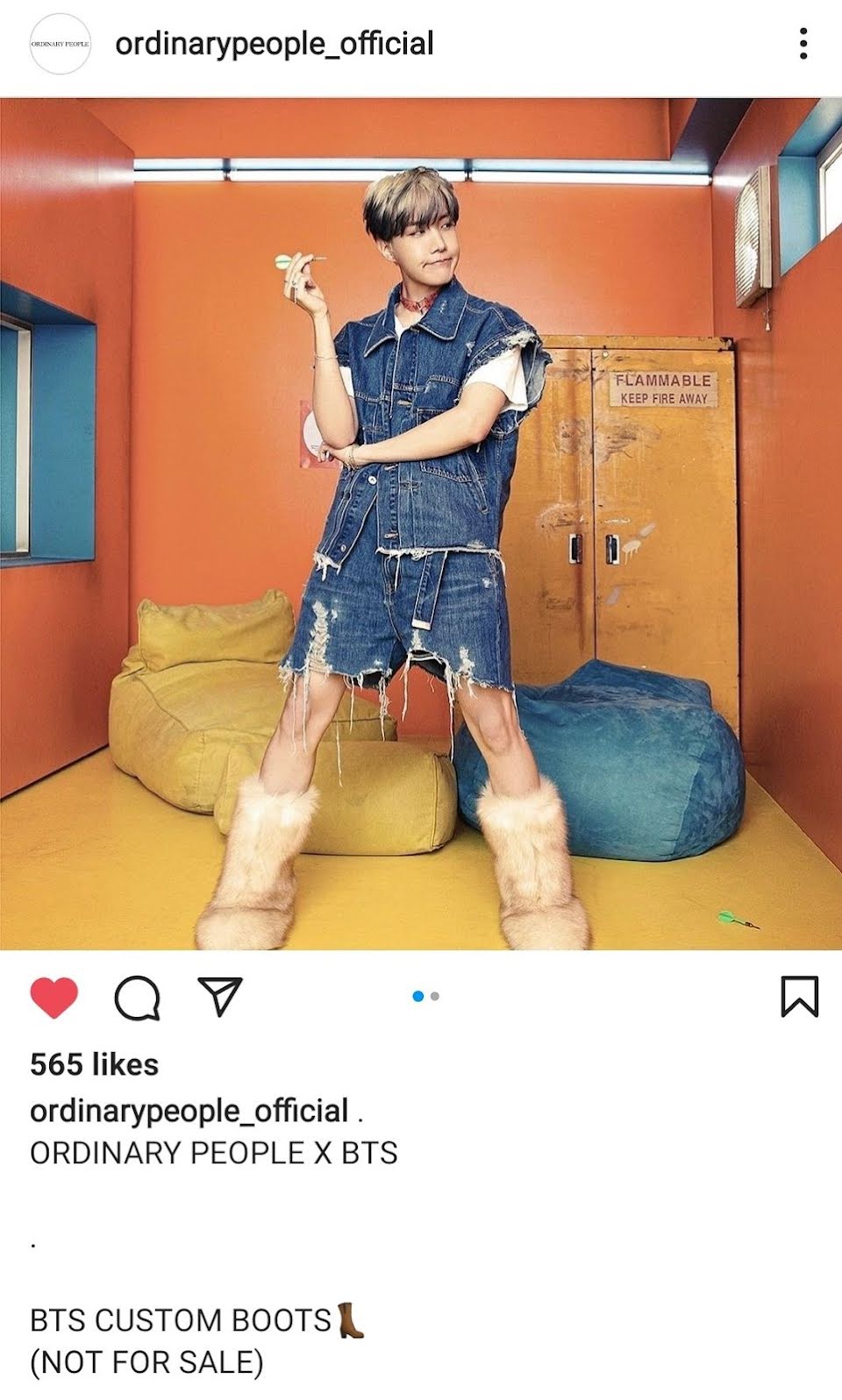842x1400 pixels.
Task: Share post via paper plane icon
Action: point(219,997)
